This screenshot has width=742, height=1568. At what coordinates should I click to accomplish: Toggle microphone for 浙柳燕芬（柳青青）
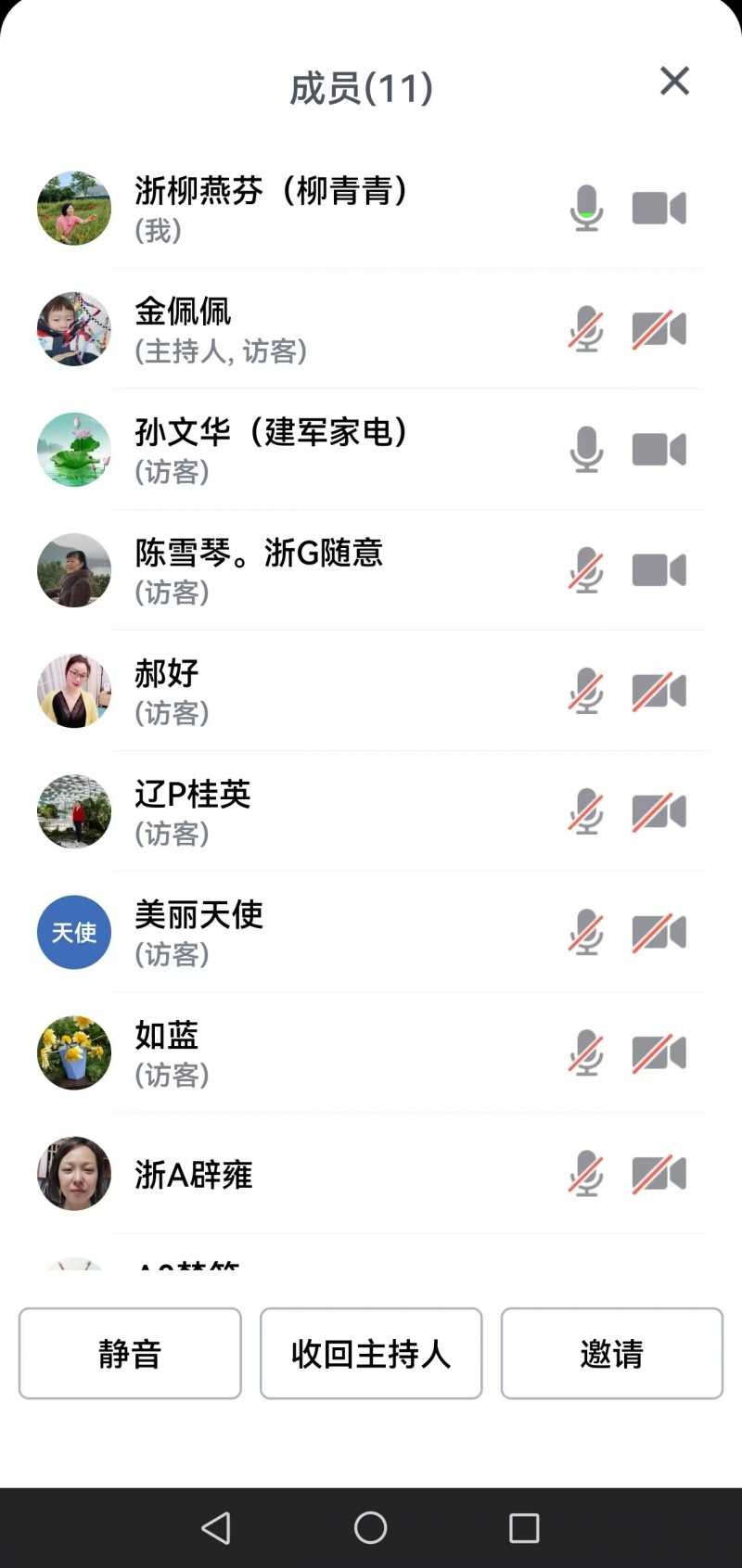coord(586,208)
